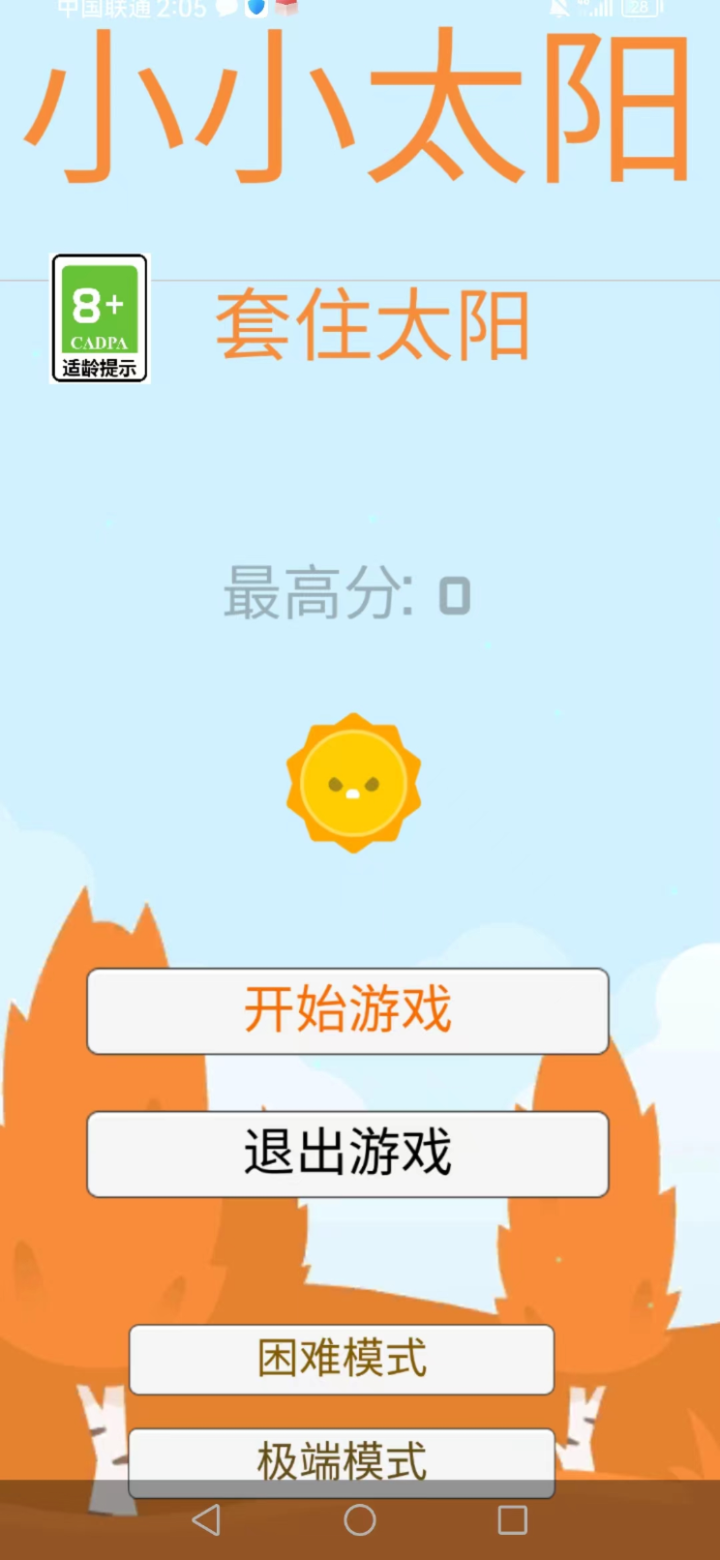The image size is (720, 1560).
Task: Open recent apps from the navigation bar
Action: pyautogui.click(x=512, y=1520)
